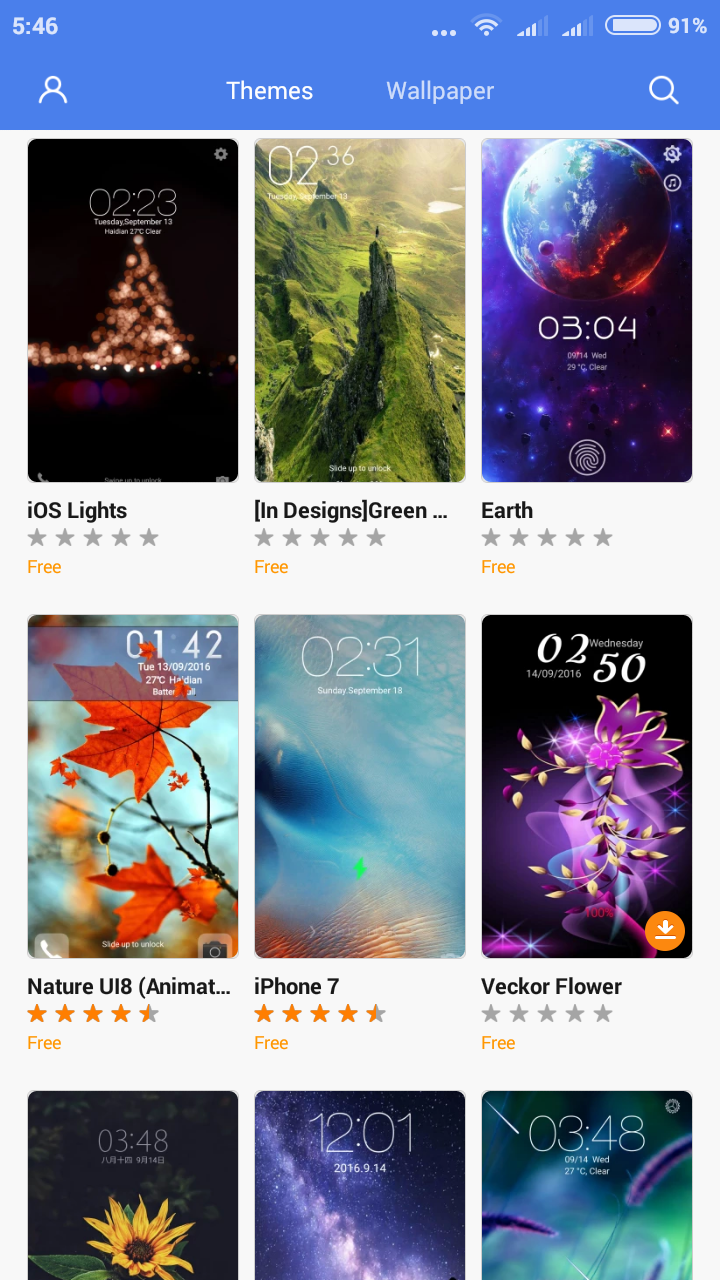Open the Nature UI8 animated theme
Screen dimensions: 720x1280
[x=133, y=786]
